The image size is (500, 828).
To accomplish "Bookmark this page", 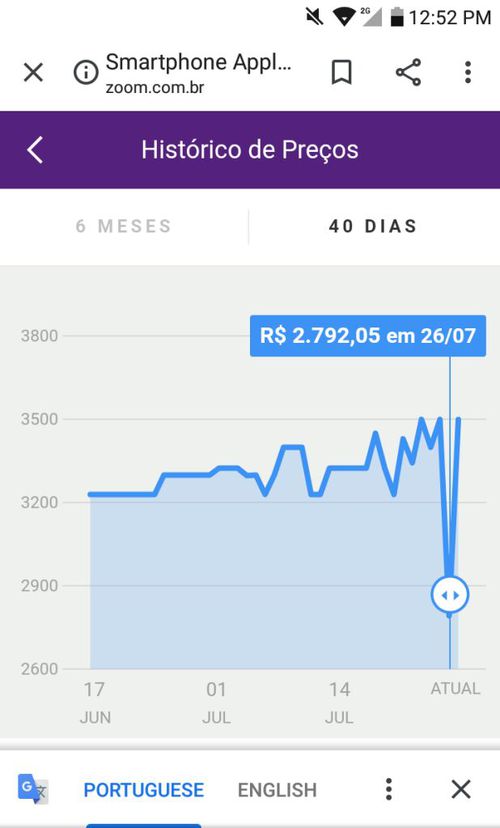I will coord(341,72).
